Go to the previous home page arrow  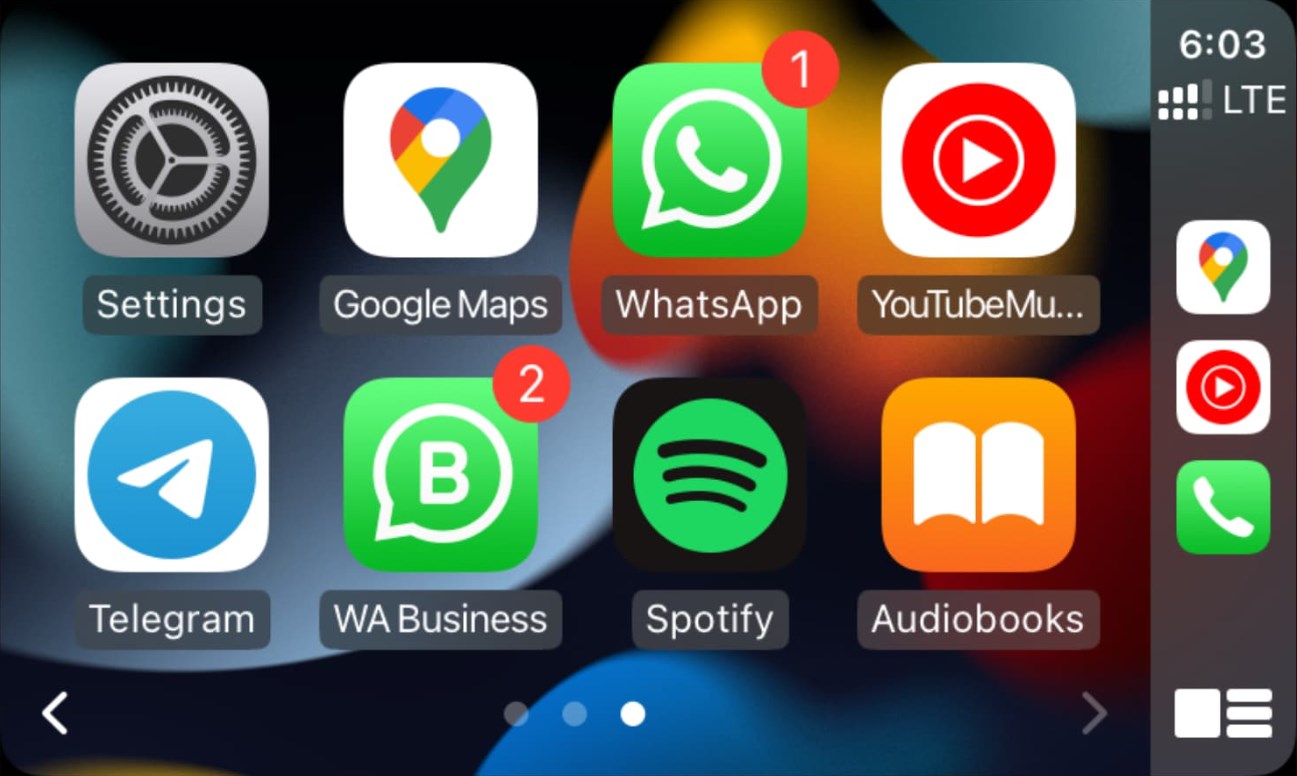(x=55, y=714)
